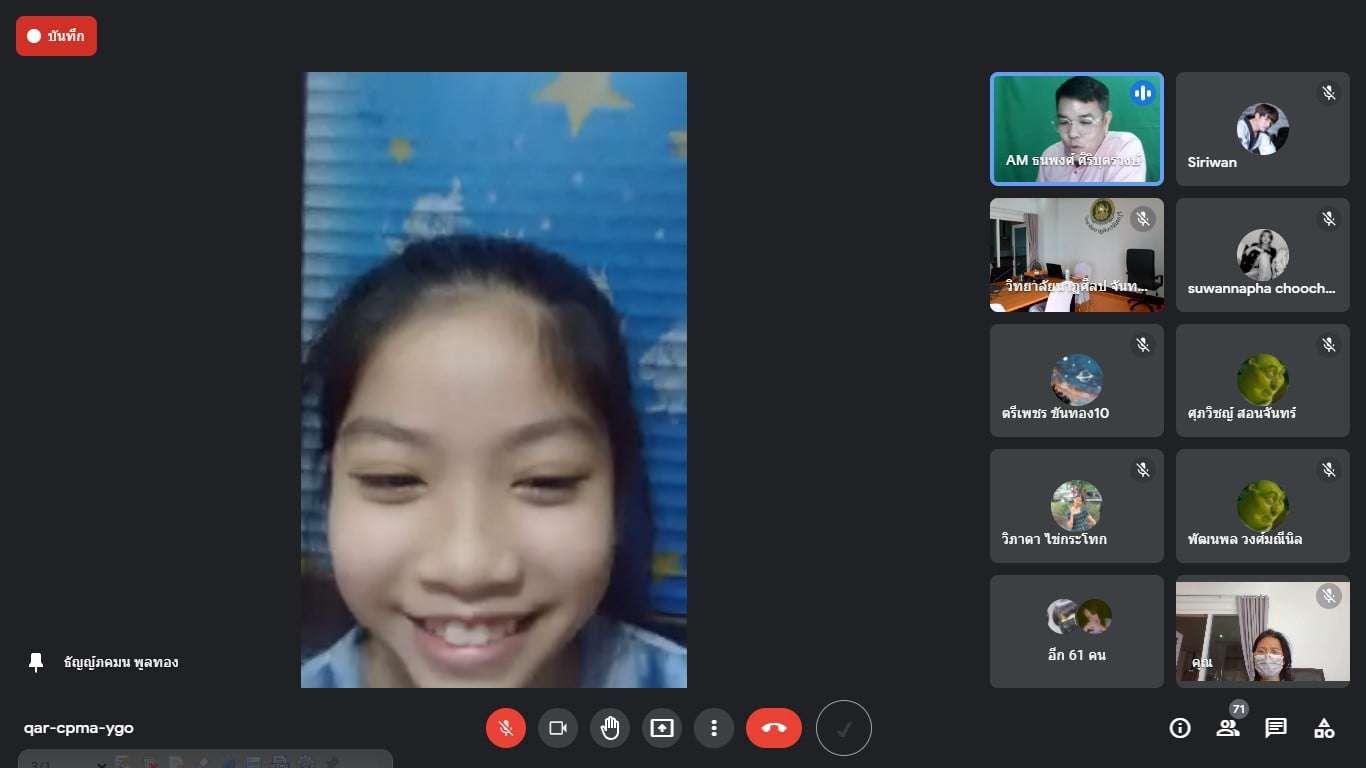Unpin ธัญญ์ภคมน พูลทอง video

click(36, 662)
